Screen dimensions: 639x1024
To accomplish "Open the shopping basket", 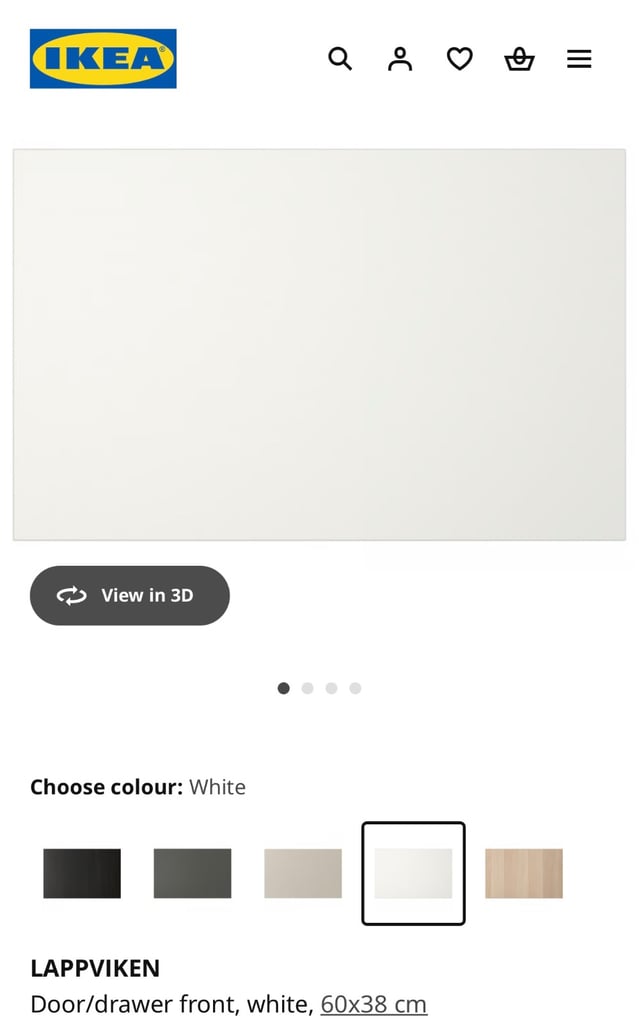I will point(519,59).
